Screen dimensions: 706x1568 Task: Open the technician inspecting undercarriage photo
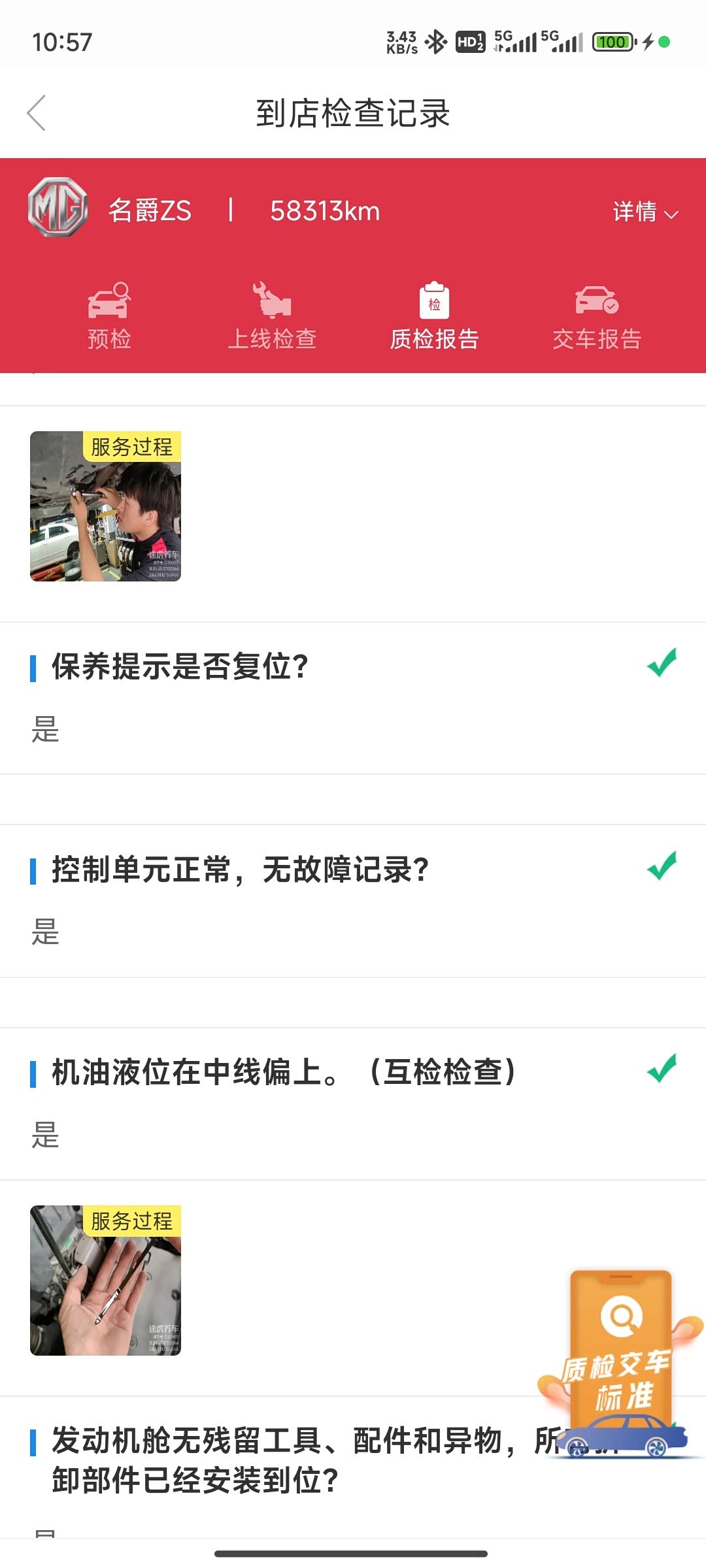tap(105, 506)
